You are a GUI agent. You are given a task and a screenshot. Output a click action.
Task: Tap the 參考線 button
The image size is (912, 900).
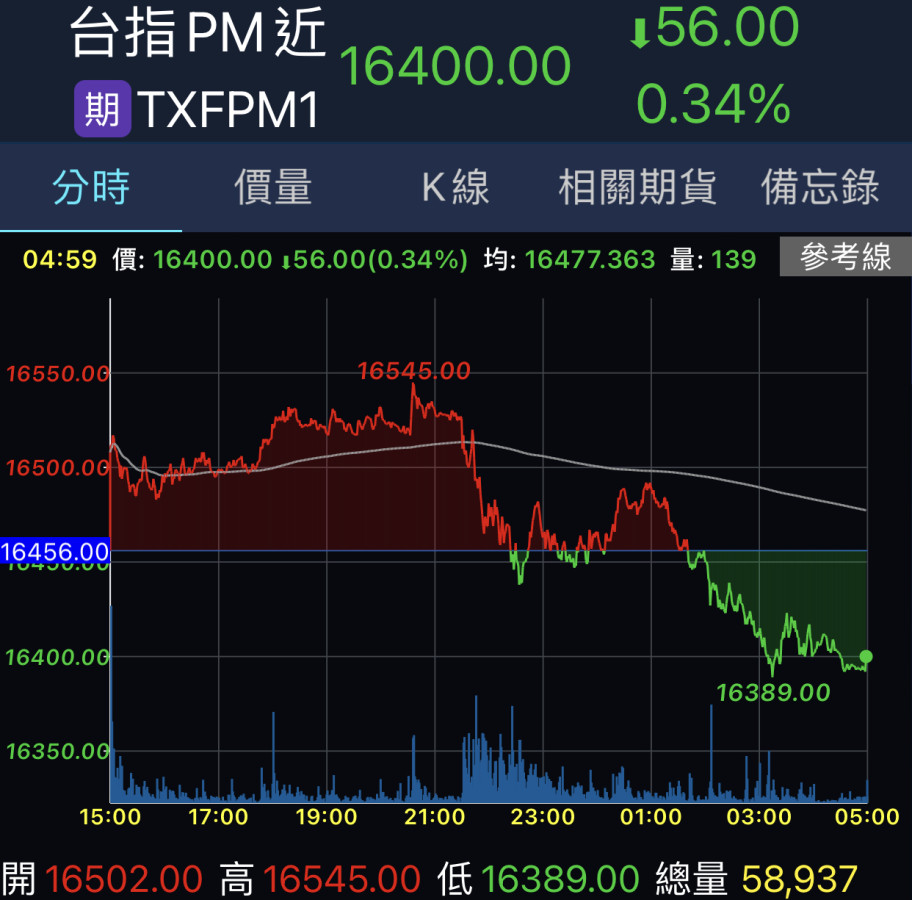(x=845, y=258)
